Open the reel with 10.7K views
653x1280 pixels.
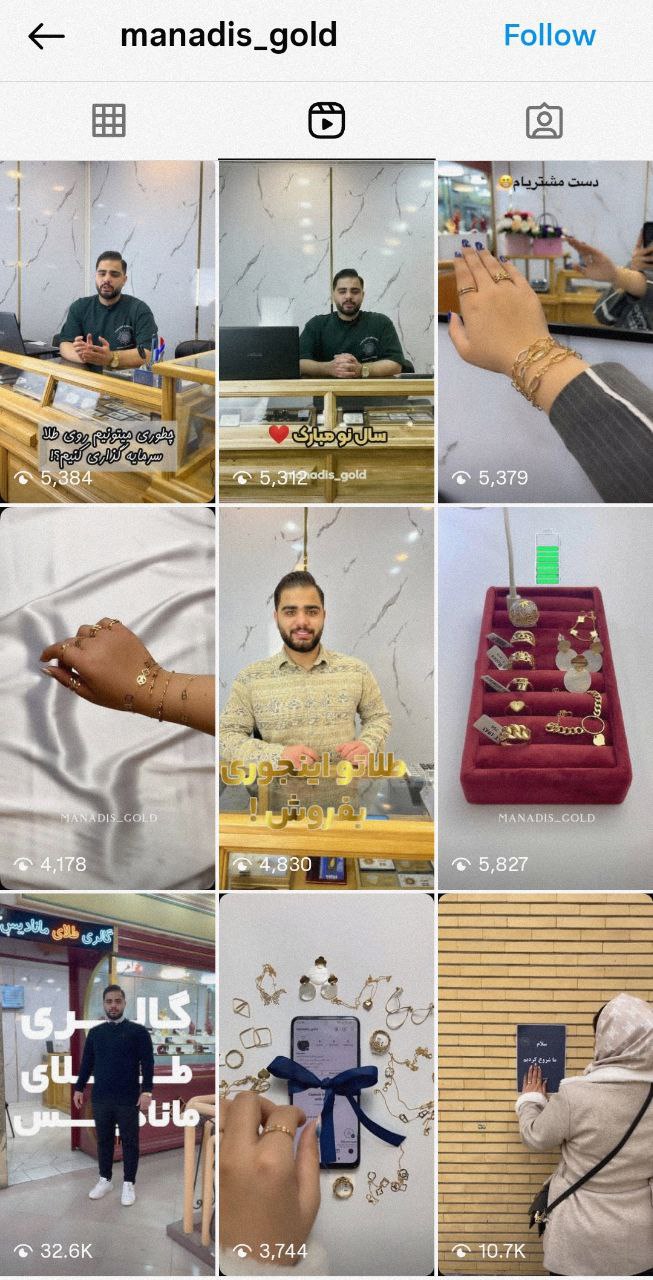coord(545,1085)
